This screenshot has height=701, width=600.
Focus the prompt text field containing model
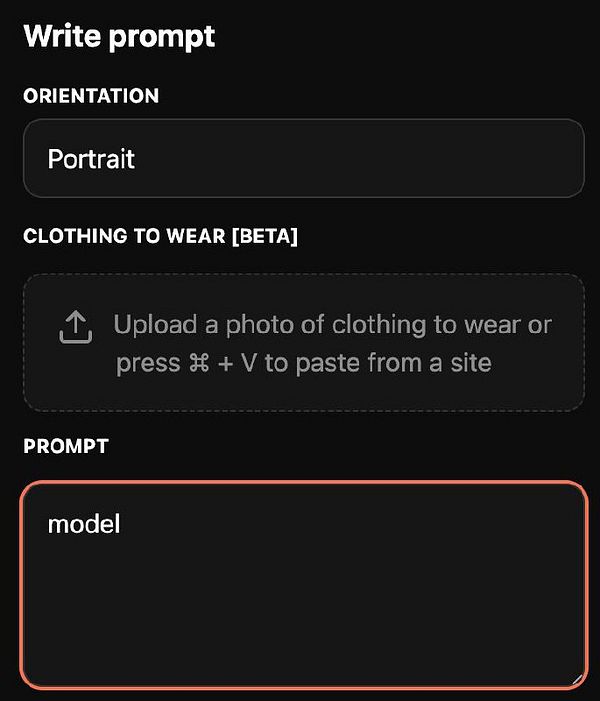303,585
